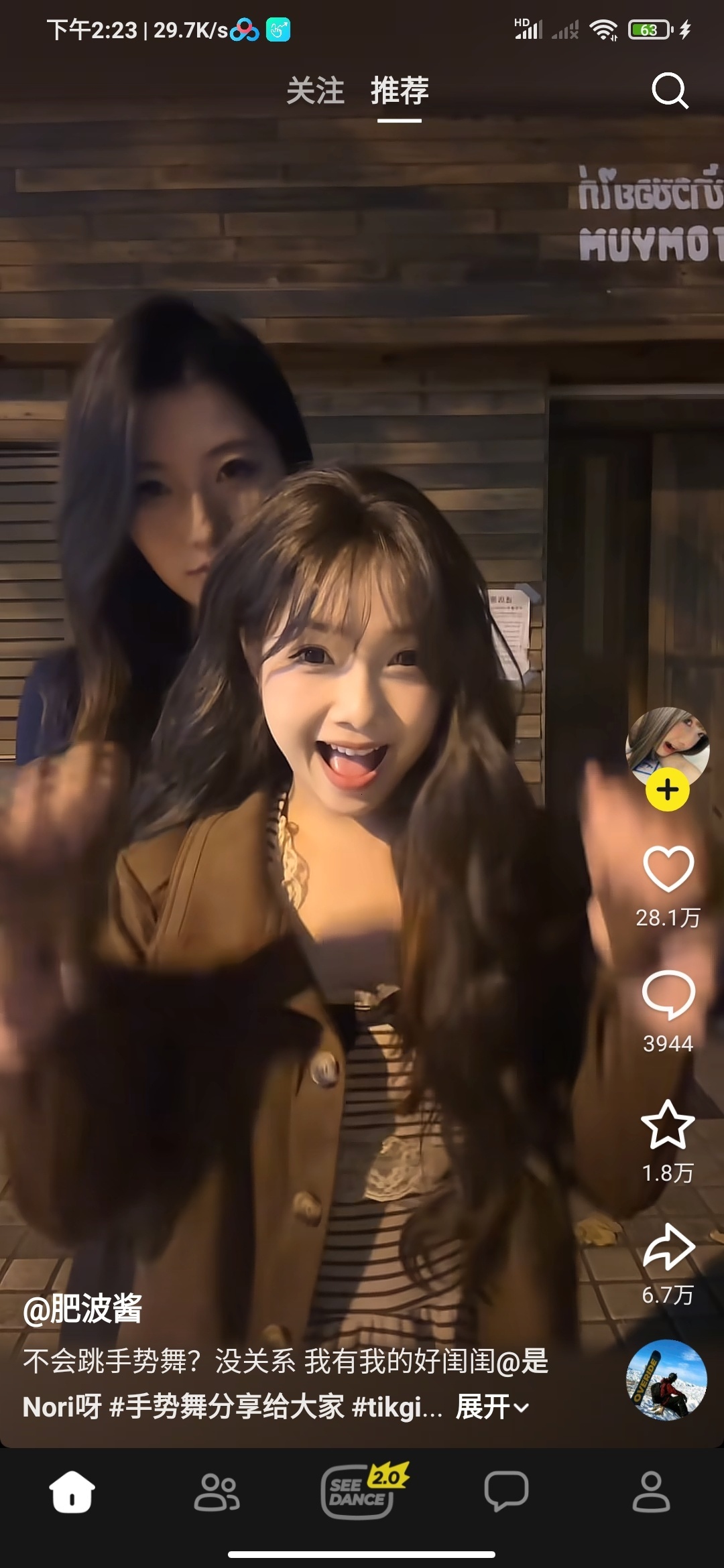
Task: Open the messages tab
Action: tap(507, 1492)
